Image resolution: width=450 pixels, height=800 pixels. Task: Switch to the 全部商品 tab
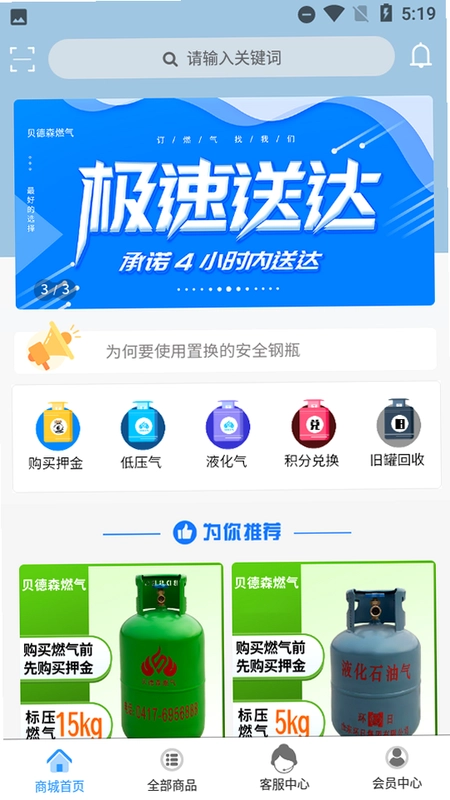pyautogui.click(x=172, y=770)
